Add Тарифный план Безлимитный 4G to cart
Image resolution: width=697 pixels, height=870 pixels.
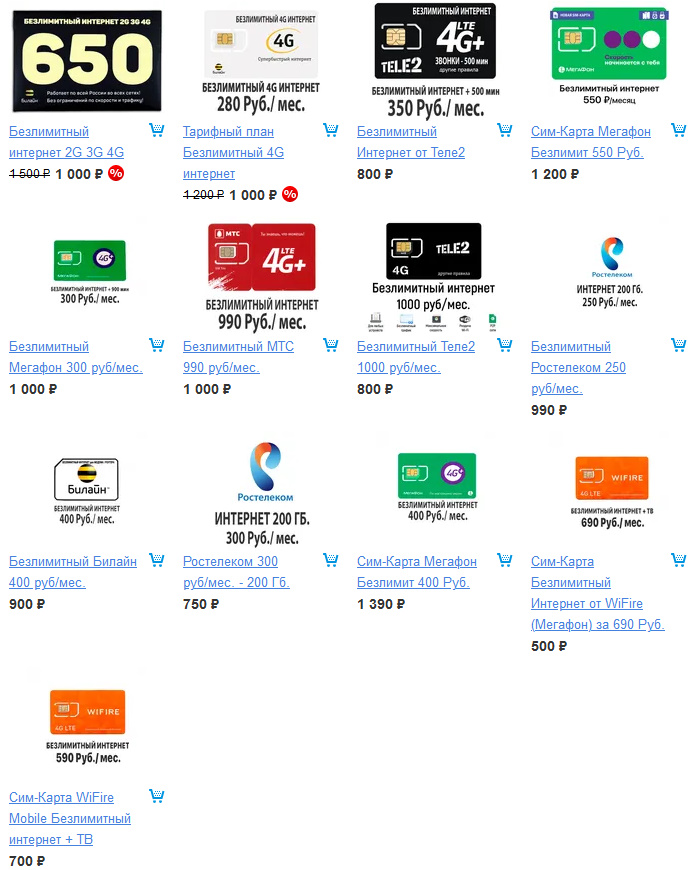point(331,130)
